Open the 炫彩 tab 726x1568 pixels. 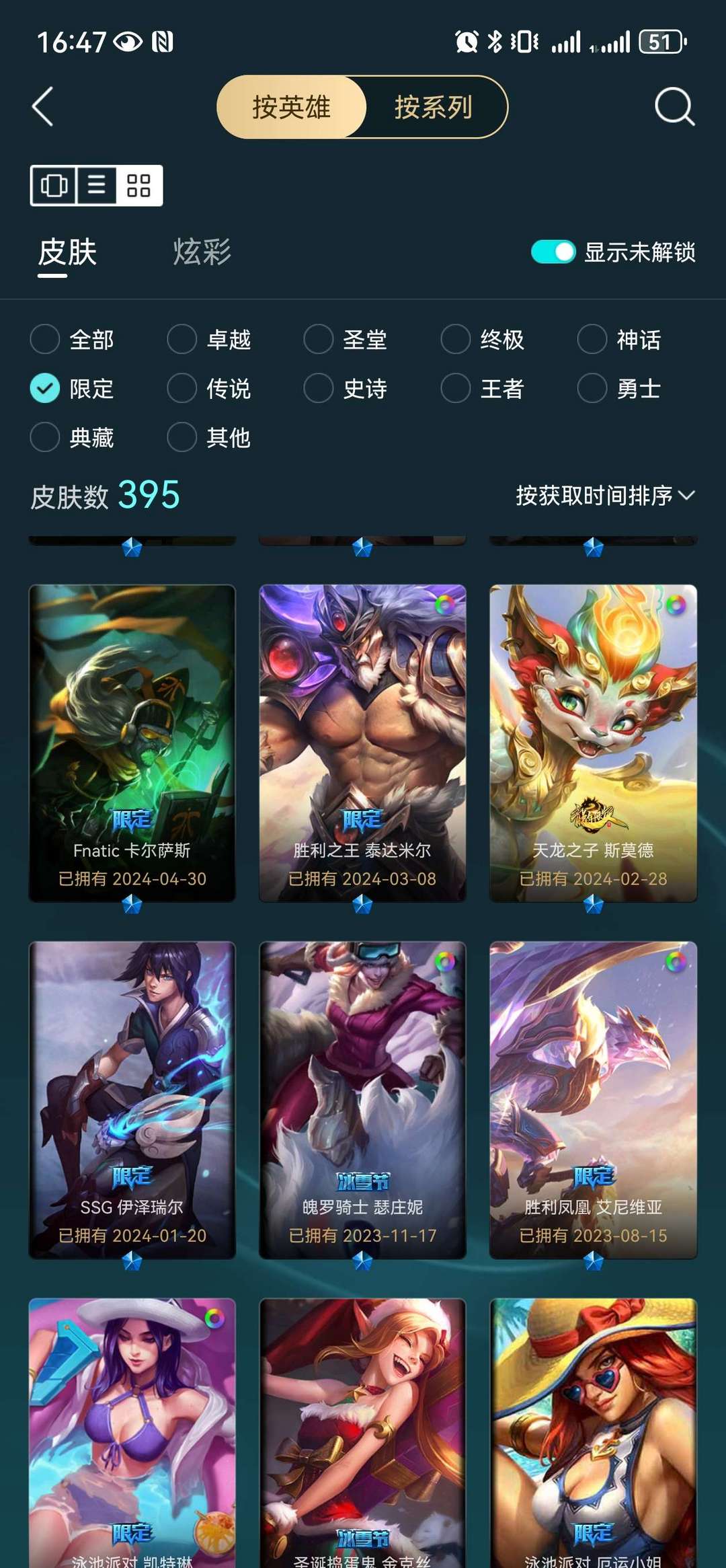point(202,252)
